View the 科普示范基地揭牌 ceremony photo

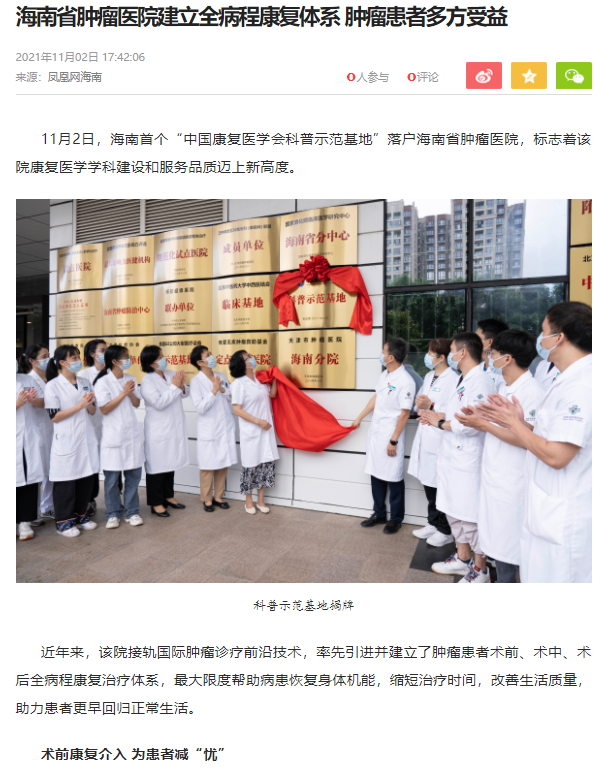pyautogui.click(x=304, y=390)
